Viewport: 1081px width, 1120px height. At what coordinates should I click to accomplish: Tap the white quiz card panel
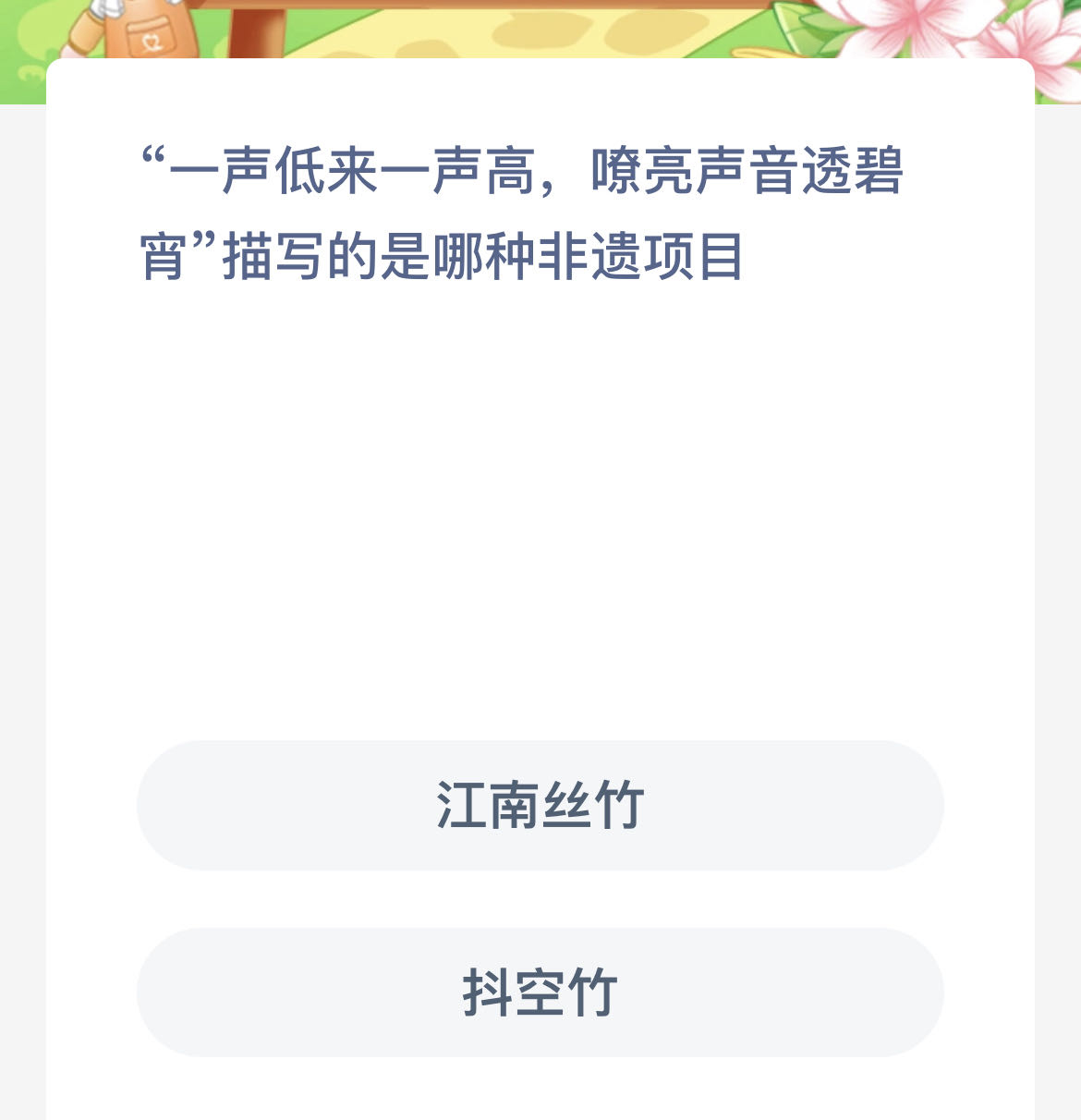[539, 554]
